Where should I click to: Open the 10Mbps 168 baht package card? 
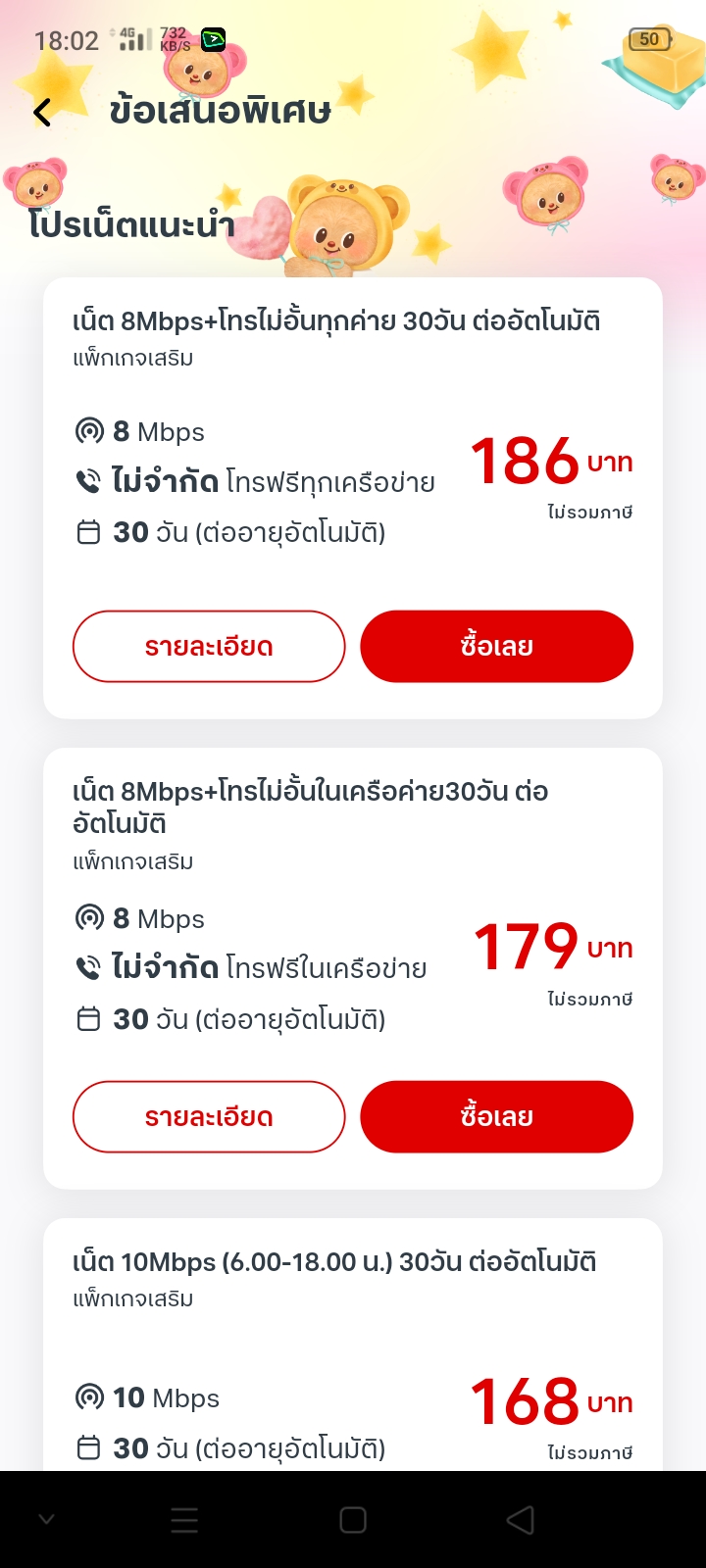coord(353,1345)
